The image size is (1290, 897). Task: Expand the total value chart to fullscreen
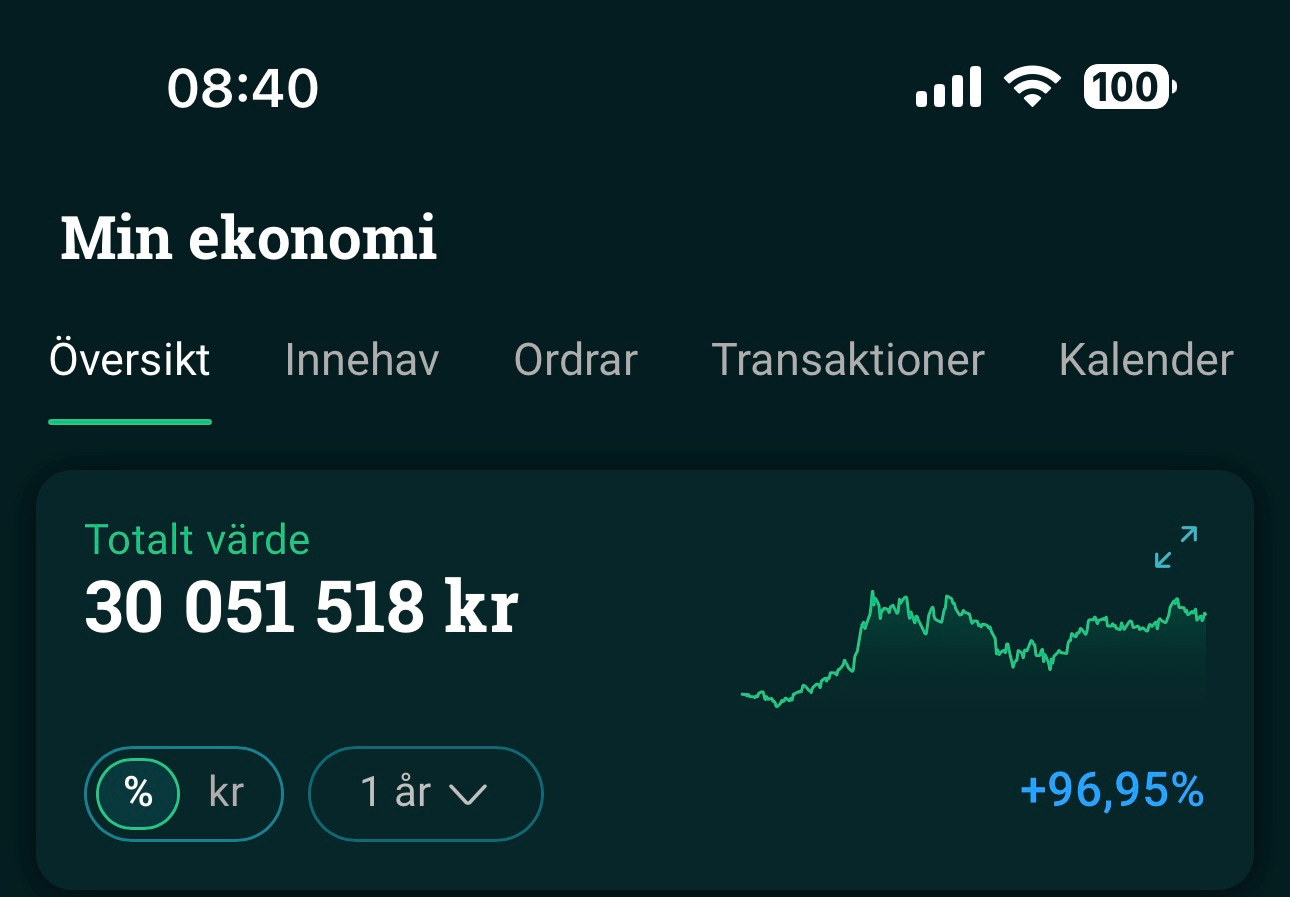point(1175,547)
